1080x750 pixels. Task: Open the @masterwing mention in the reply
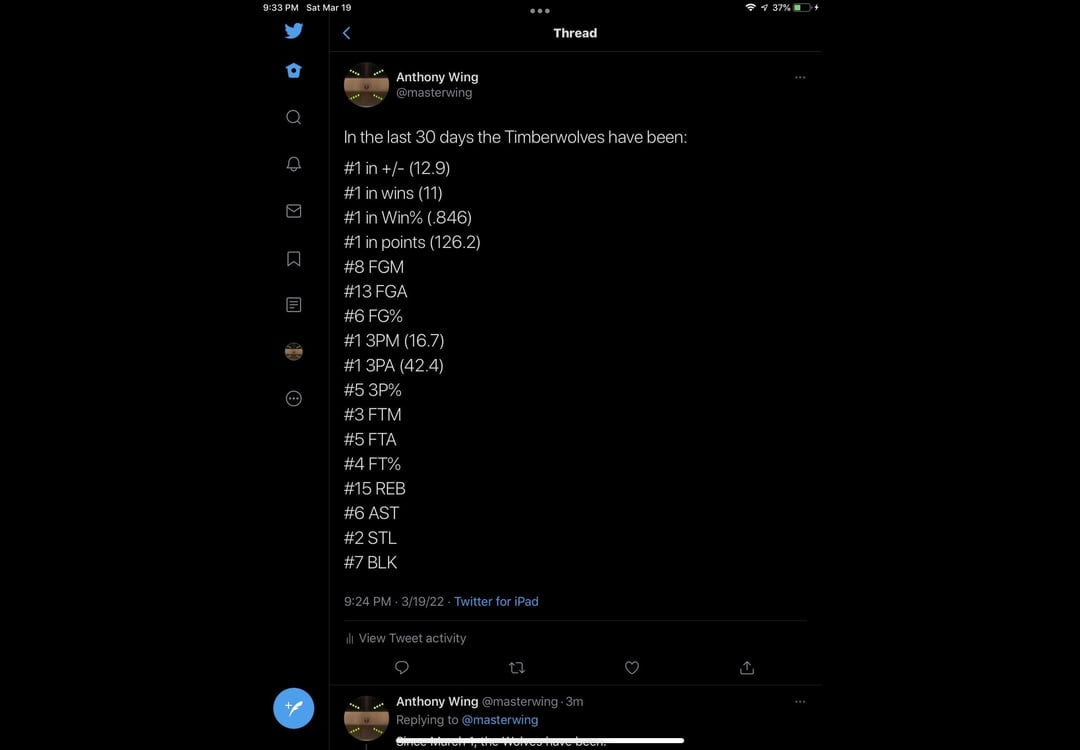pos(500,720)
